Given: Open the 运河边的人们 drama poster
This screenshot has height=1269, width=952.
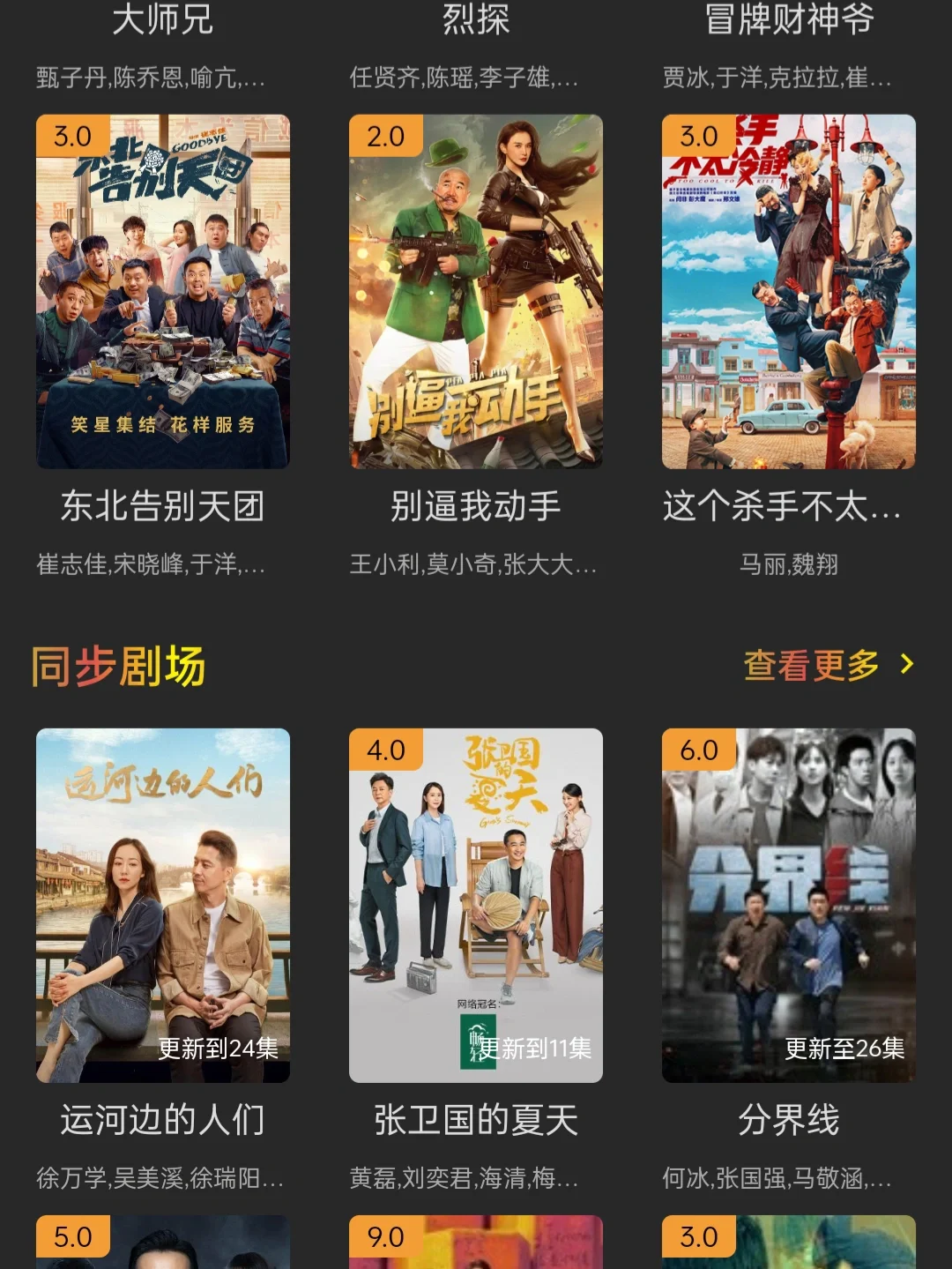Looking at the screenshot, I should (x=163, y=908).
